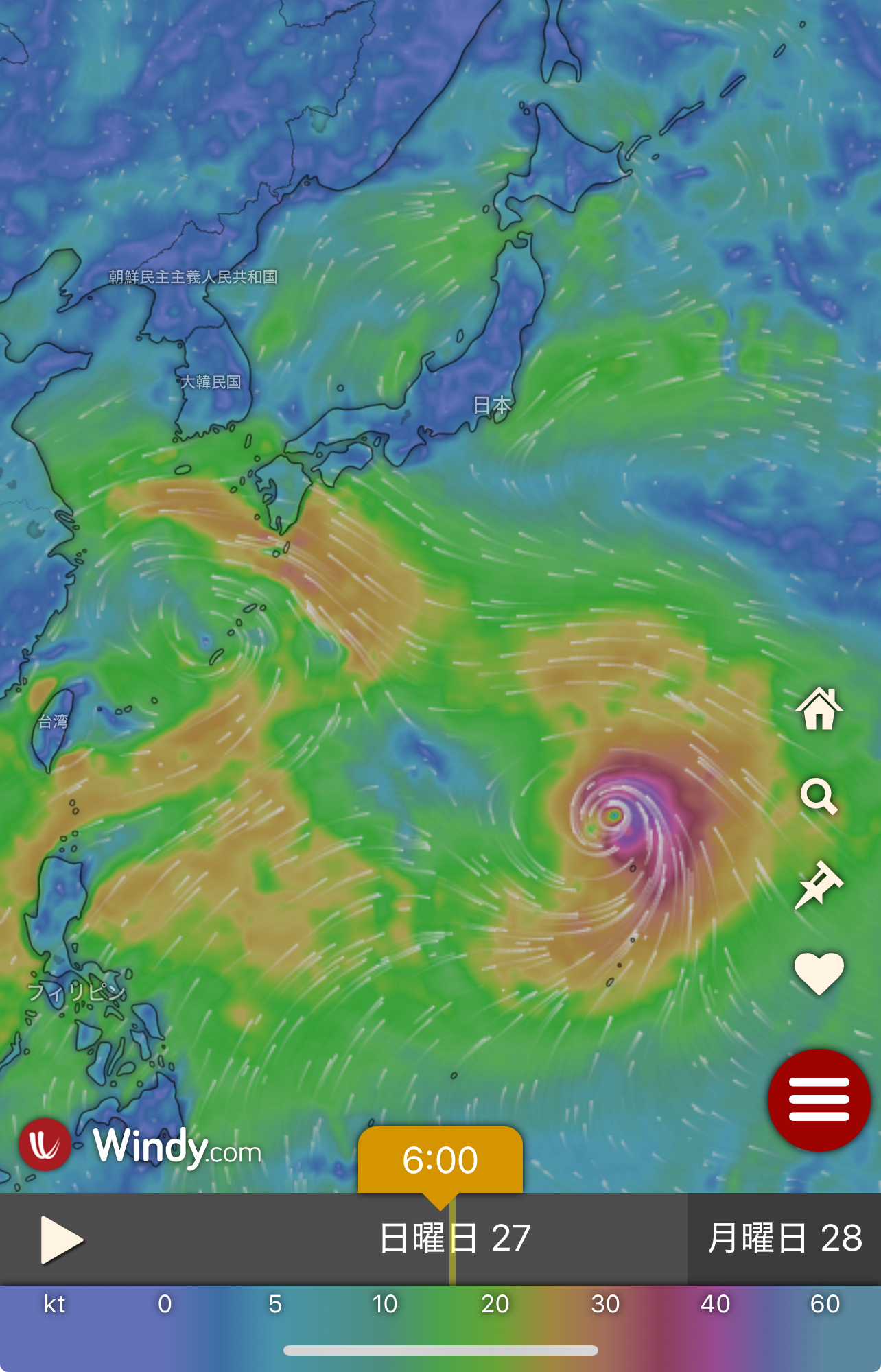Image resolution: width=881 pixels, height=1372 pixels.
Task: Jump to 月曜日 28 on timeline
Action: (x=784, y=1238)
